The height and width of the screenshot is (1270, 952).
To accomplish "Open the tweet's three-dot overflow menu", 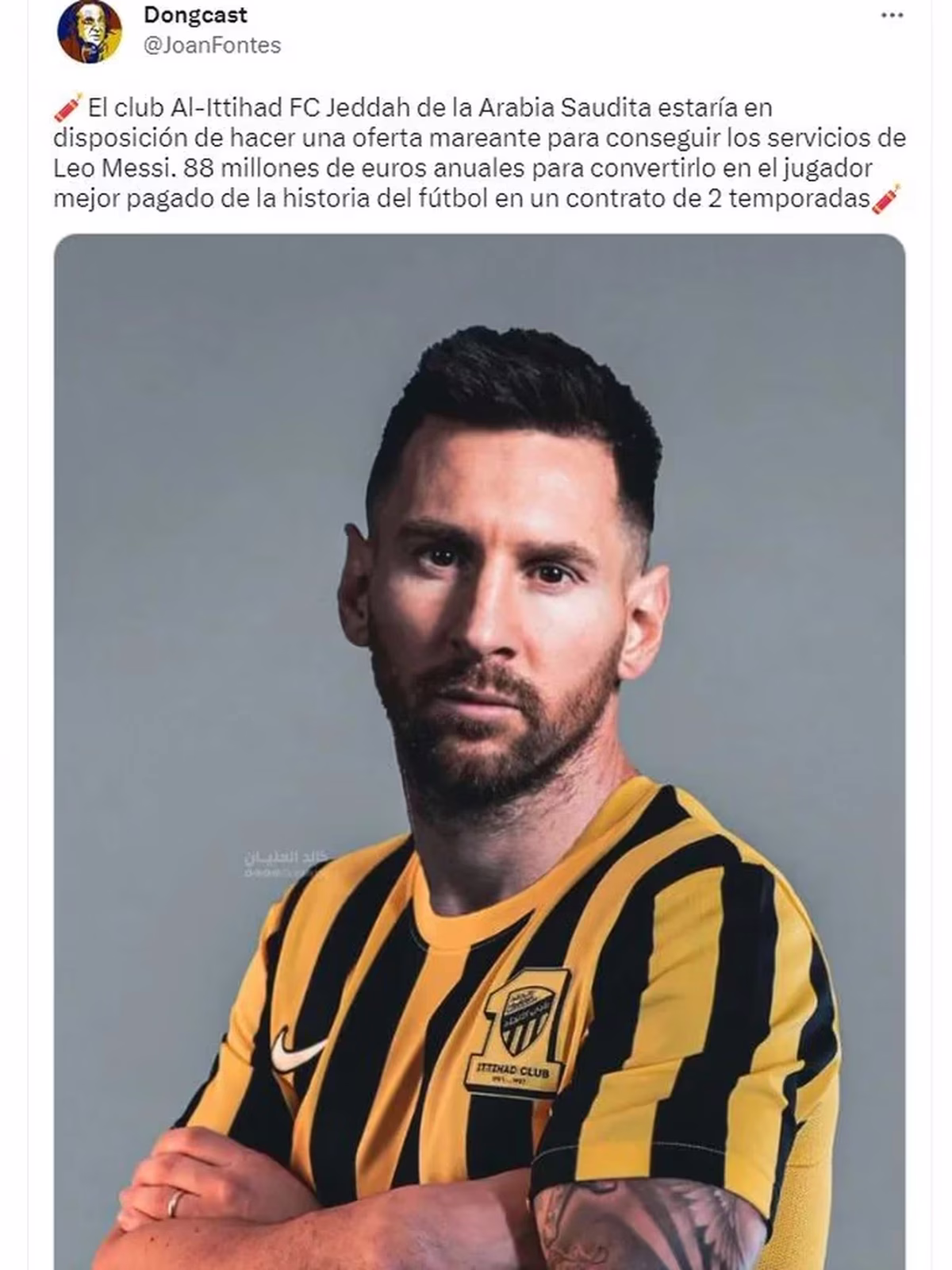I will [892, 15].
